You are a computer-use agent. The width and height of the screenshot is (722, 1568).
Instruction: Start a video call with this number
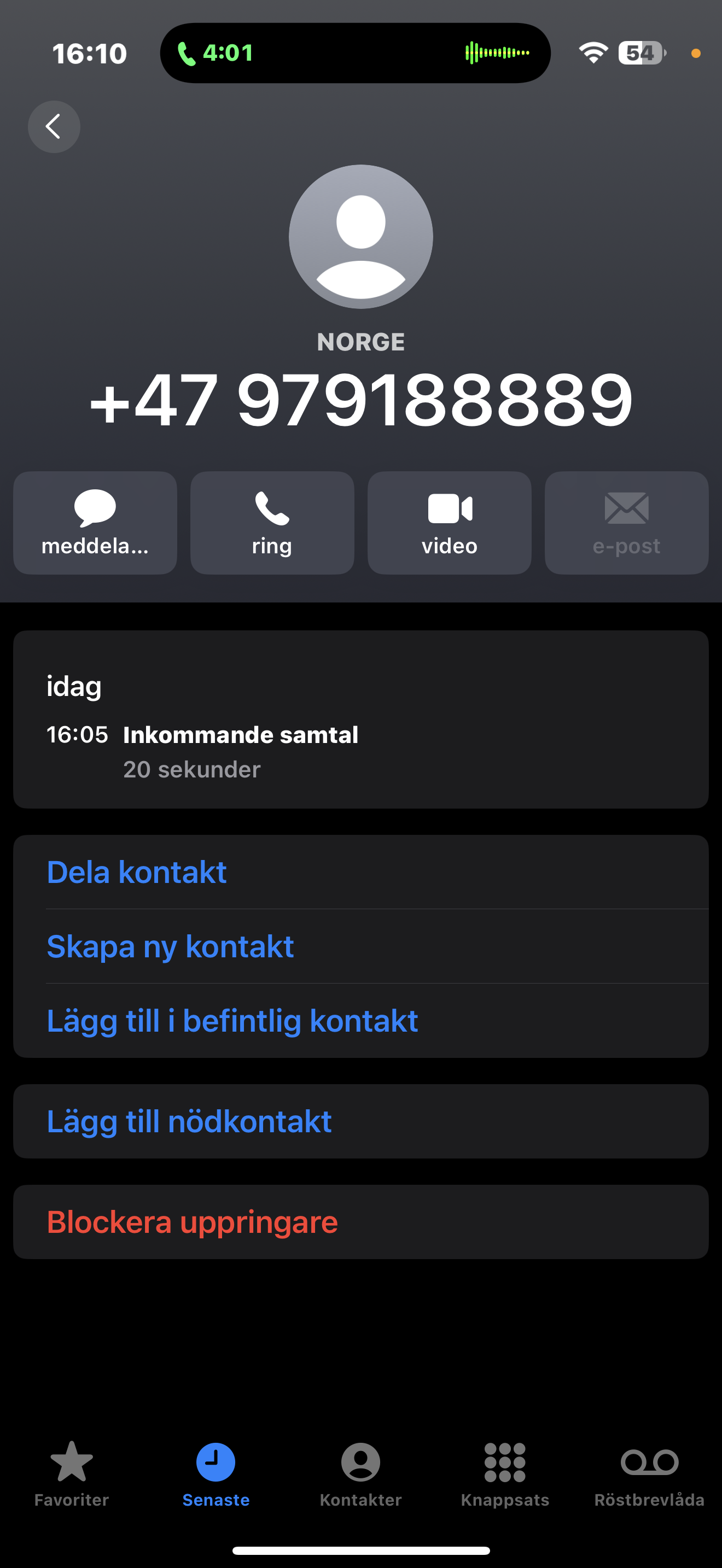[449, 522]
